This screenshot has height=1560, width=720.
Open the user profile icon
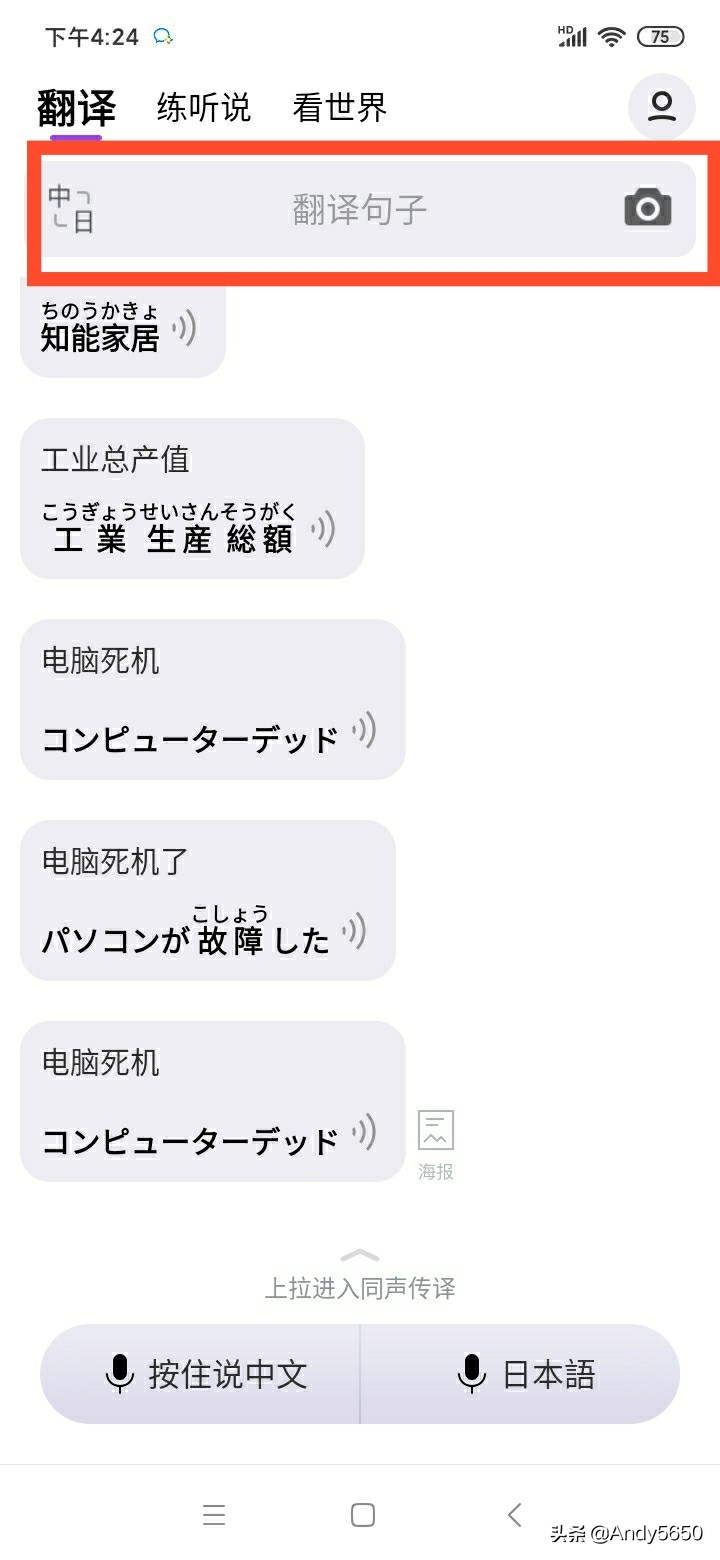tap(661, 107)
